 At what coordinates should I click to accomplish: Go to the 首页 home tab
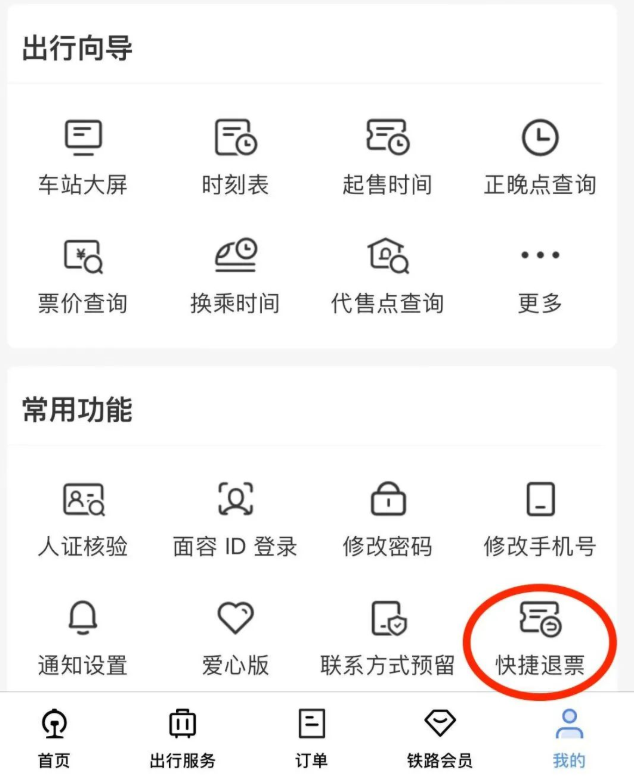(x=54, y=738)
